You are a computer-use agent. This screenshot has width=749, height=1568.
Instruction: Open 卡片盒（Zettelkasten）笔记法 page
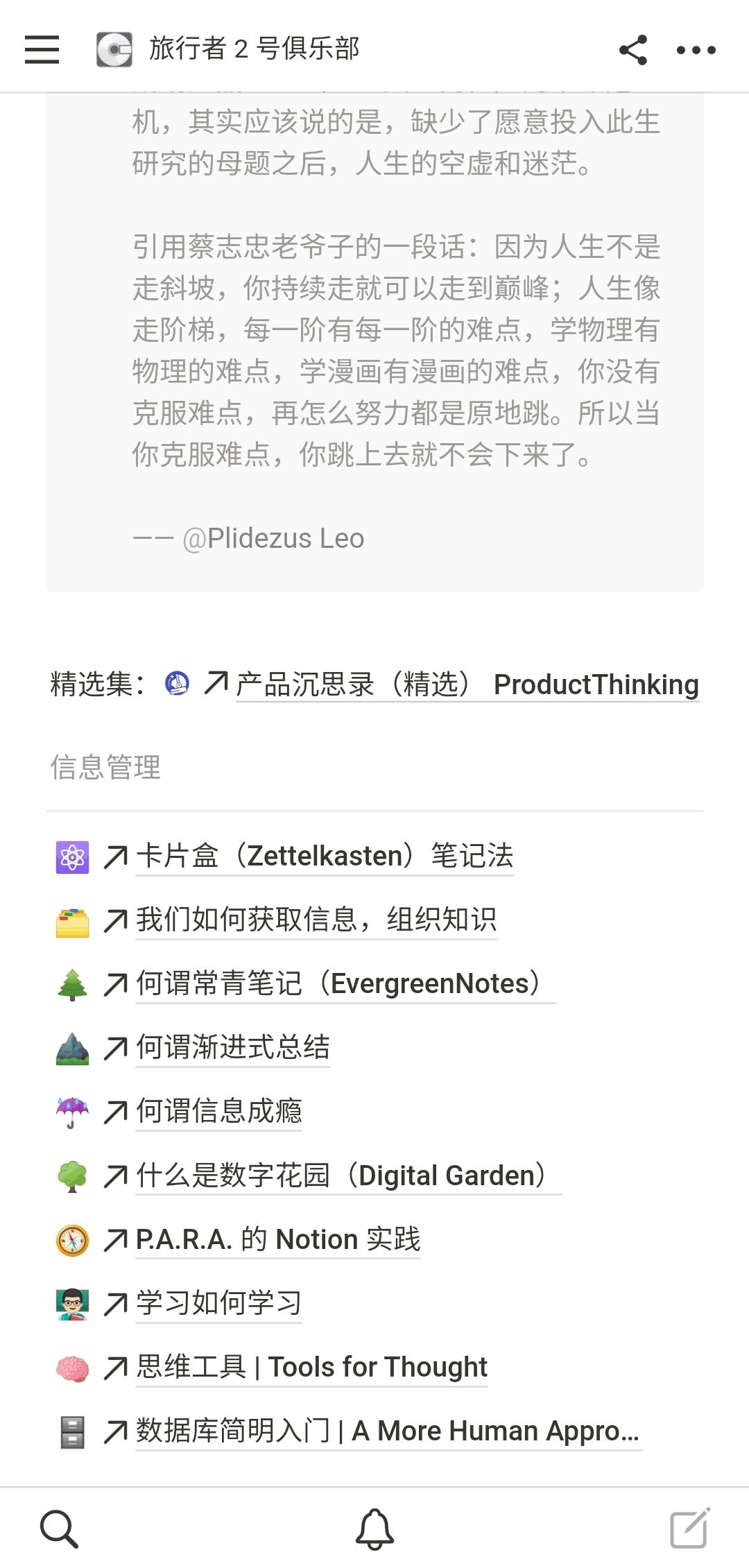[325, 856]
